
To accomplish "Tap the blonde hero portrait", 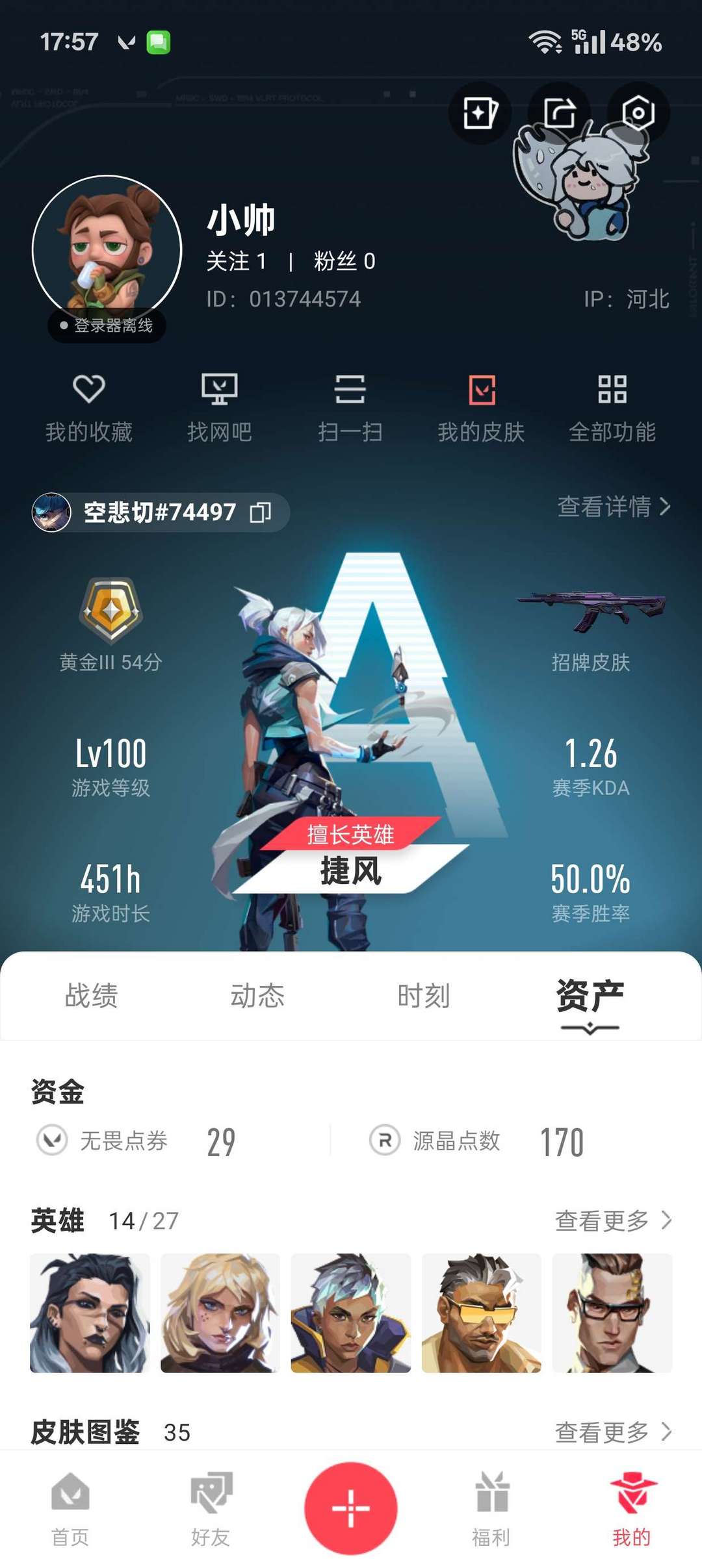I will 220,1313.
